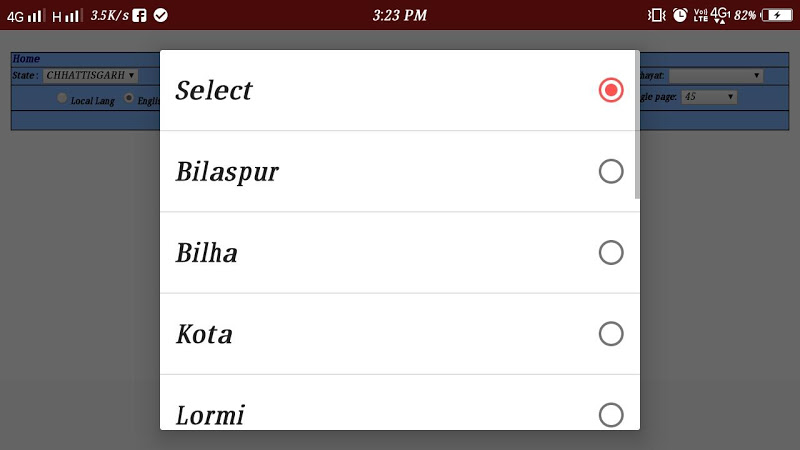Select the Lormi option
The image size is (800, 450).
tap(398, 412)
